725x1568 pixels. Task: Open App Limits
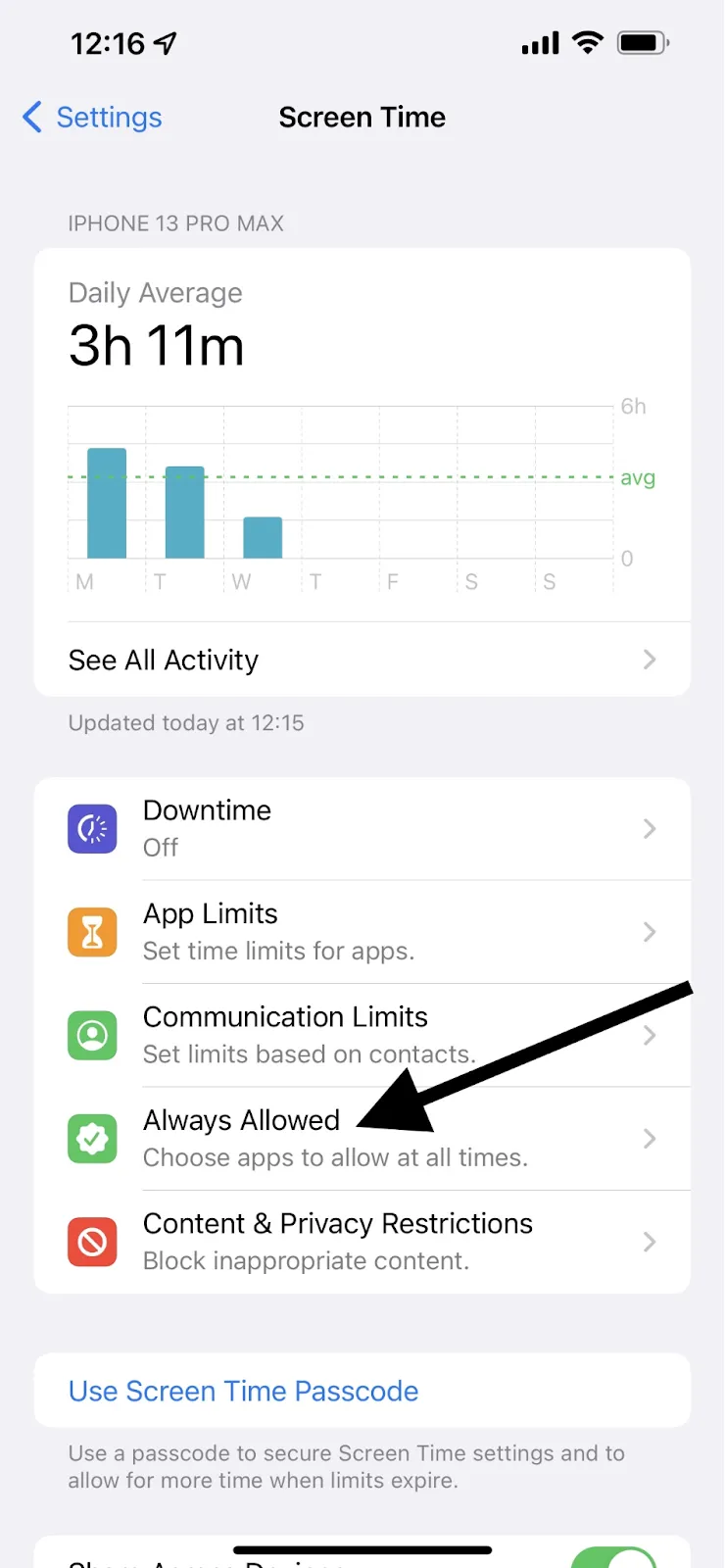point(362,932)
